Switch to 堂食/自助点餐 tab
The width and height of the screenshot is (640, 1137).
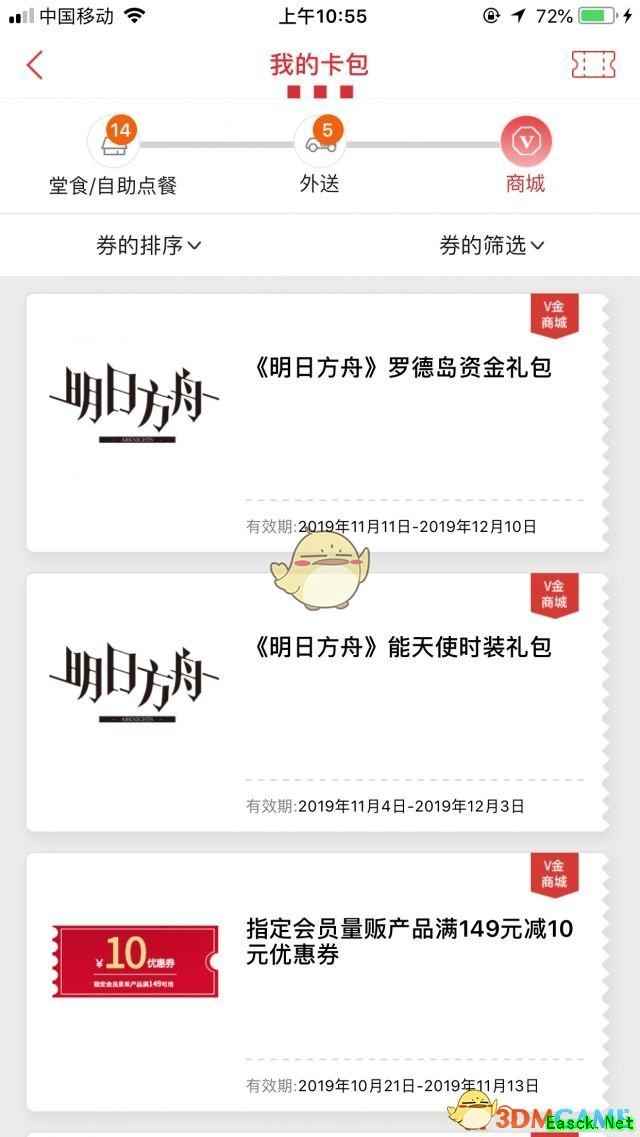tap(113, 157)
